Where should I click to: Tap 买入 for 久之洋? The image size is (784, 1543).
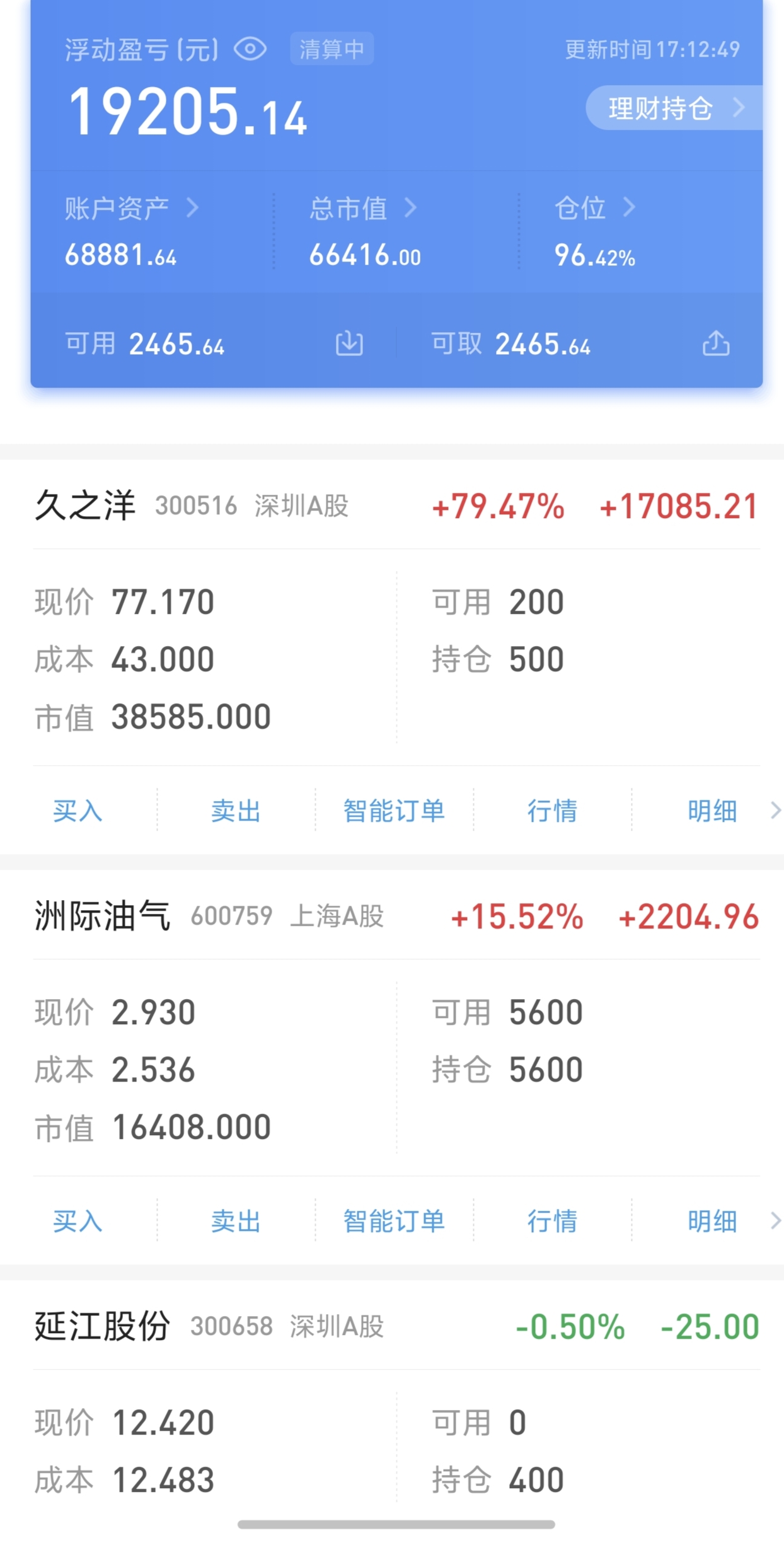coord(78,811)
